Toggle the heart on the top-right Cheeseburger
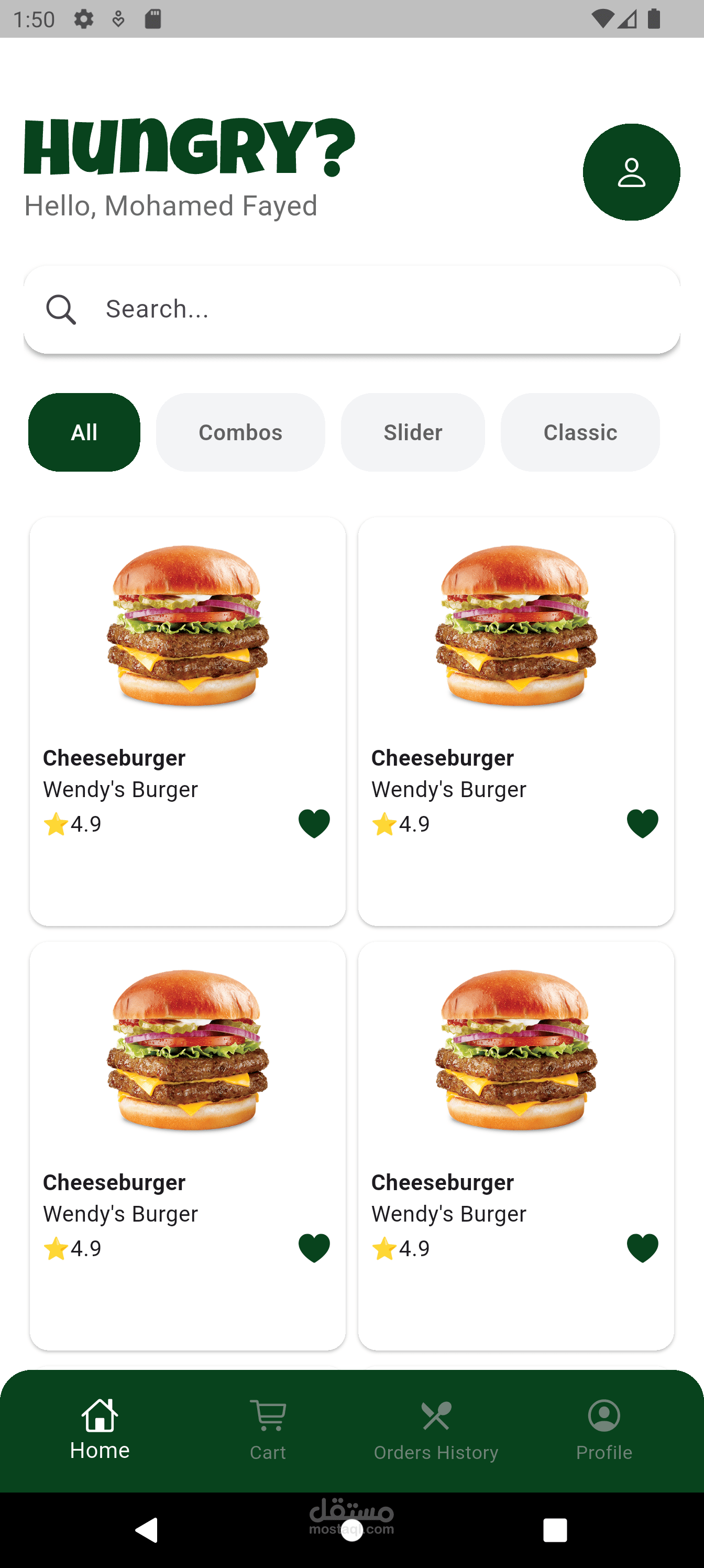This screenshot has width=704, height=1568. pyautogui.click(x=643, y=822)
